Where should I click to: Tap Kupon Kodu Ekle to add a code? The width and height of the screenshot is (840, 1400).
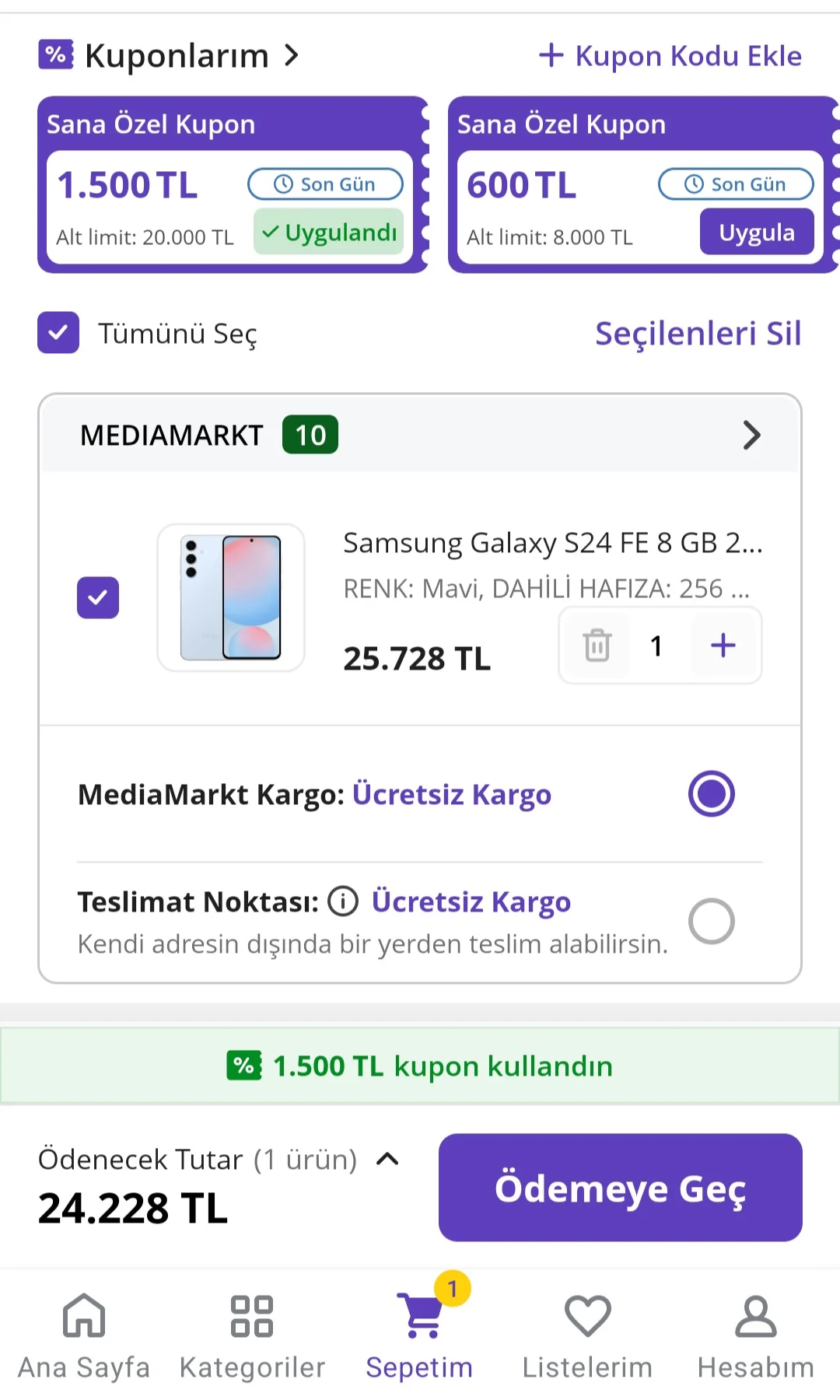pyautogui.click(x=670, y=56)
